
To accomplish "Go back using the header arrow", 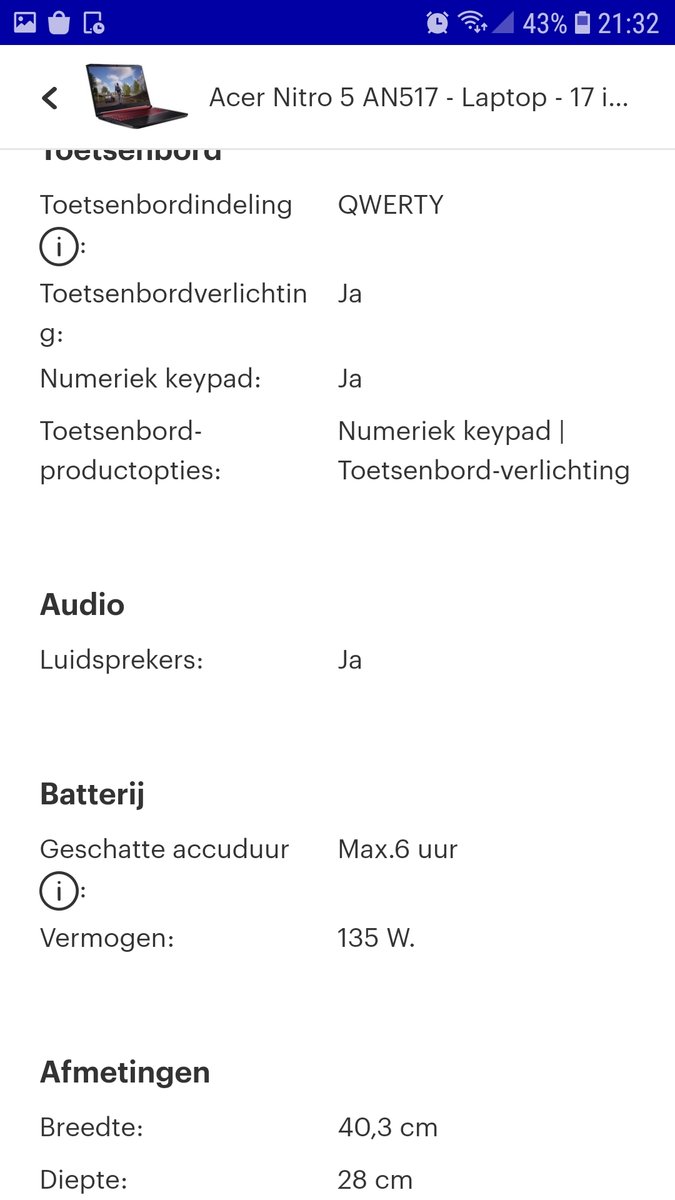I will tap(50, 97).
